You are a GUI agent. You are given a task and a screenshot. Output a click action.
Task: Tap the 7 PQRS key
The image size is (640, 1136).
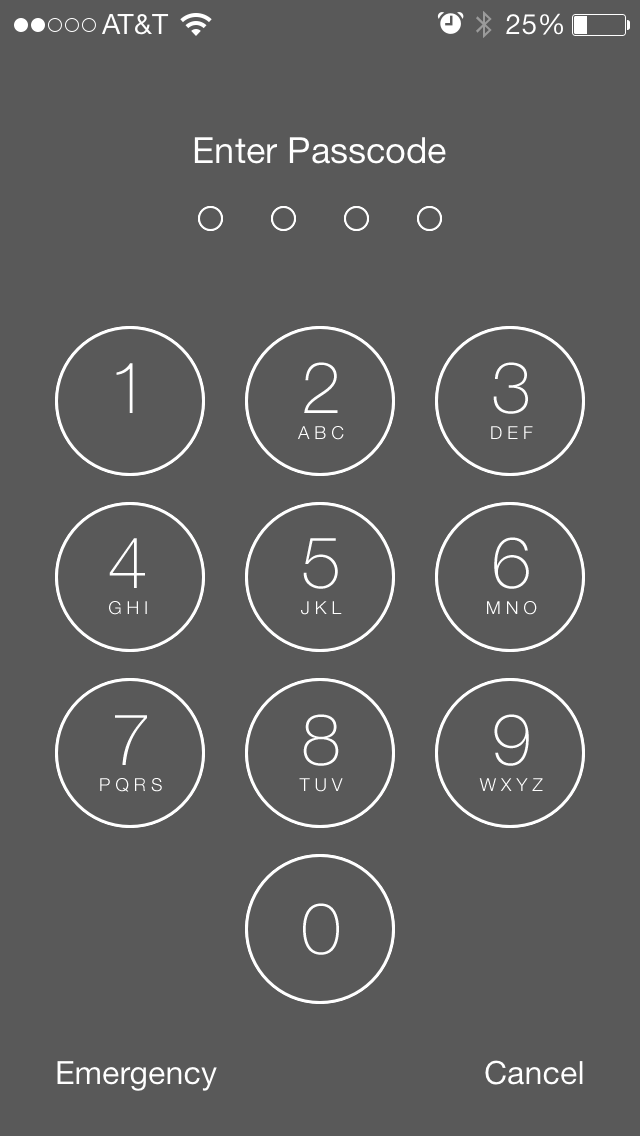(130, 753)
